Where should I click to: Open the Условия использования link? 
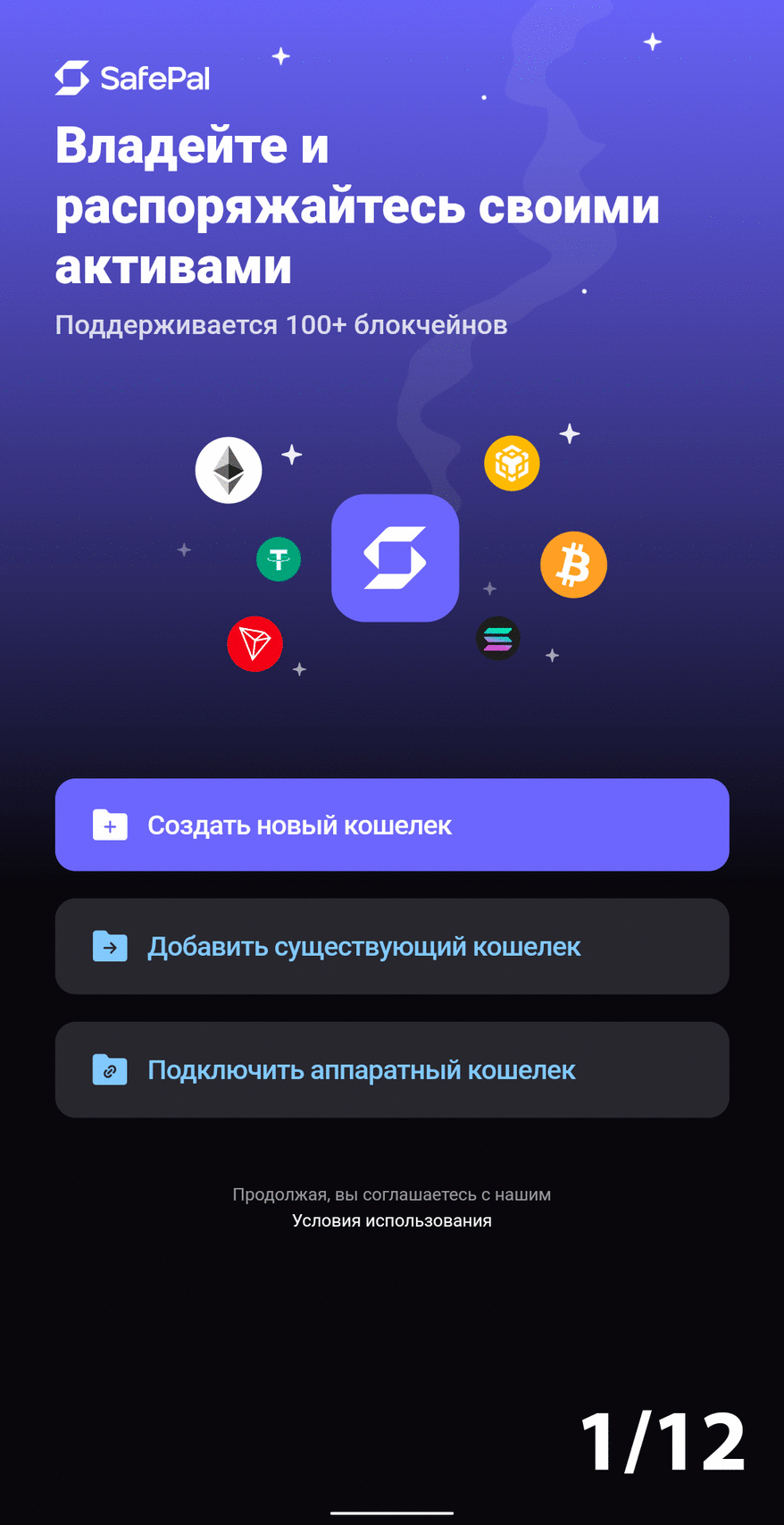pyautogui.click(x=392, y=1220)
